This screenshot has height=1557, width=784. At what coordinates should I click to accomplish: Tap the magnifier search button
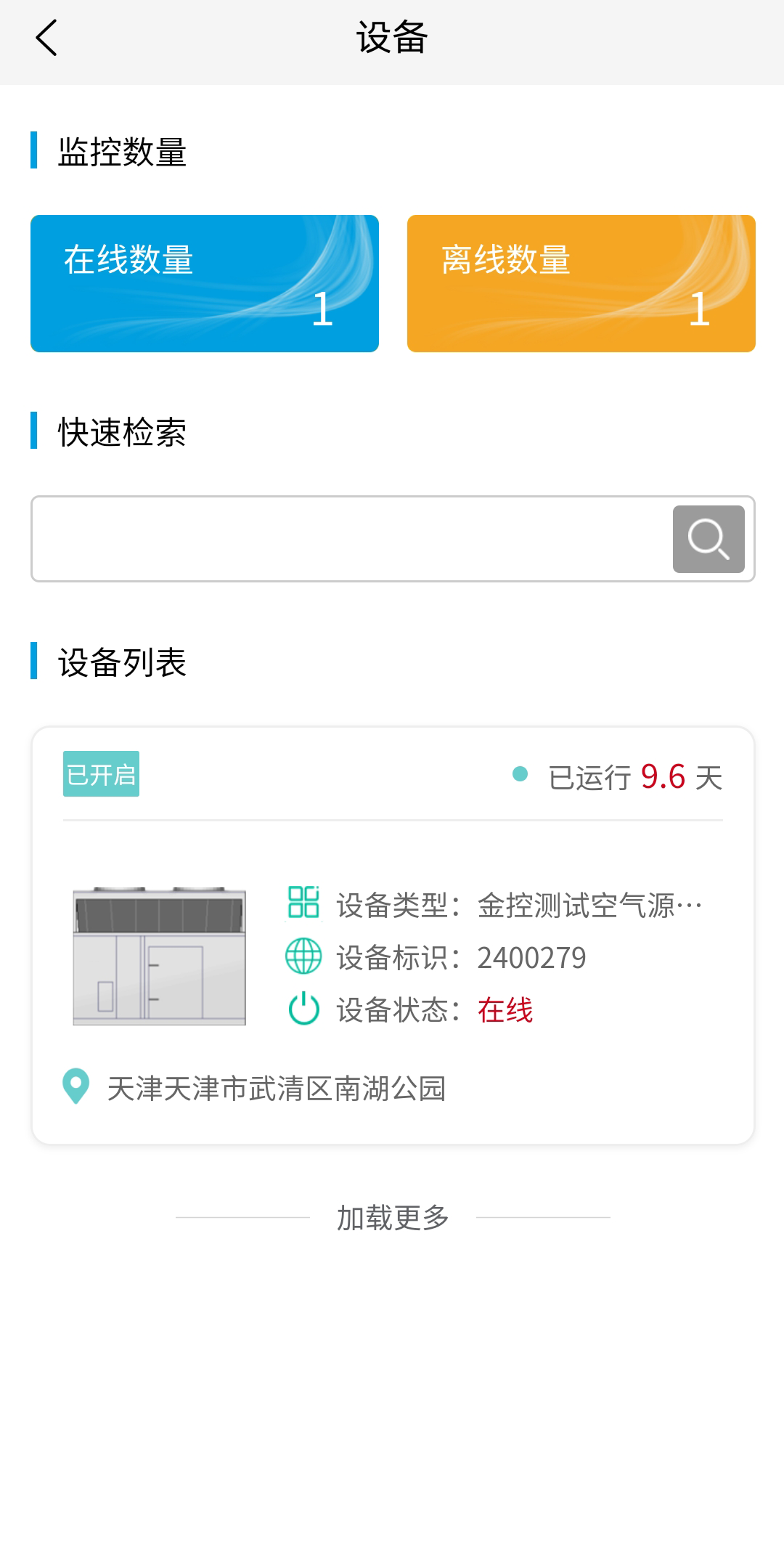pos(708,539)
